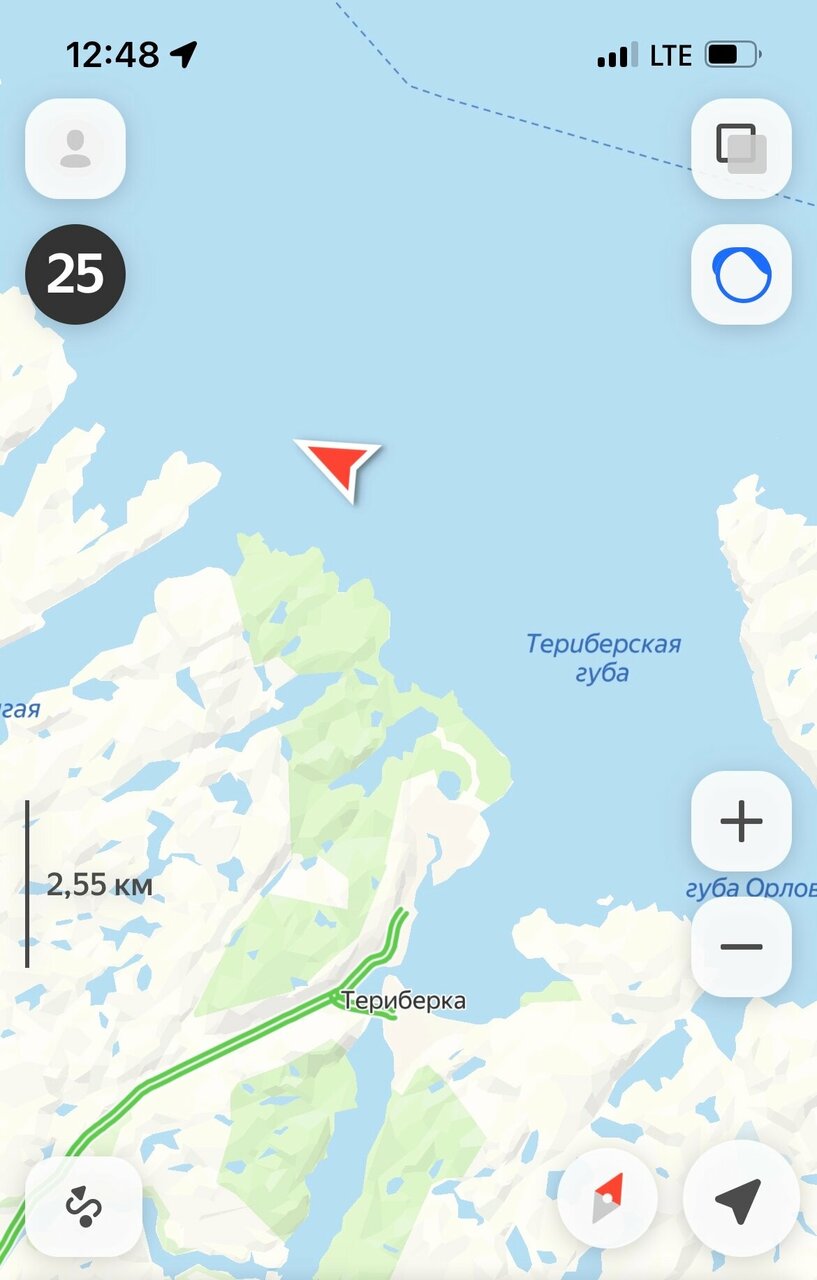Zoom in on the map

click(741, 821)
